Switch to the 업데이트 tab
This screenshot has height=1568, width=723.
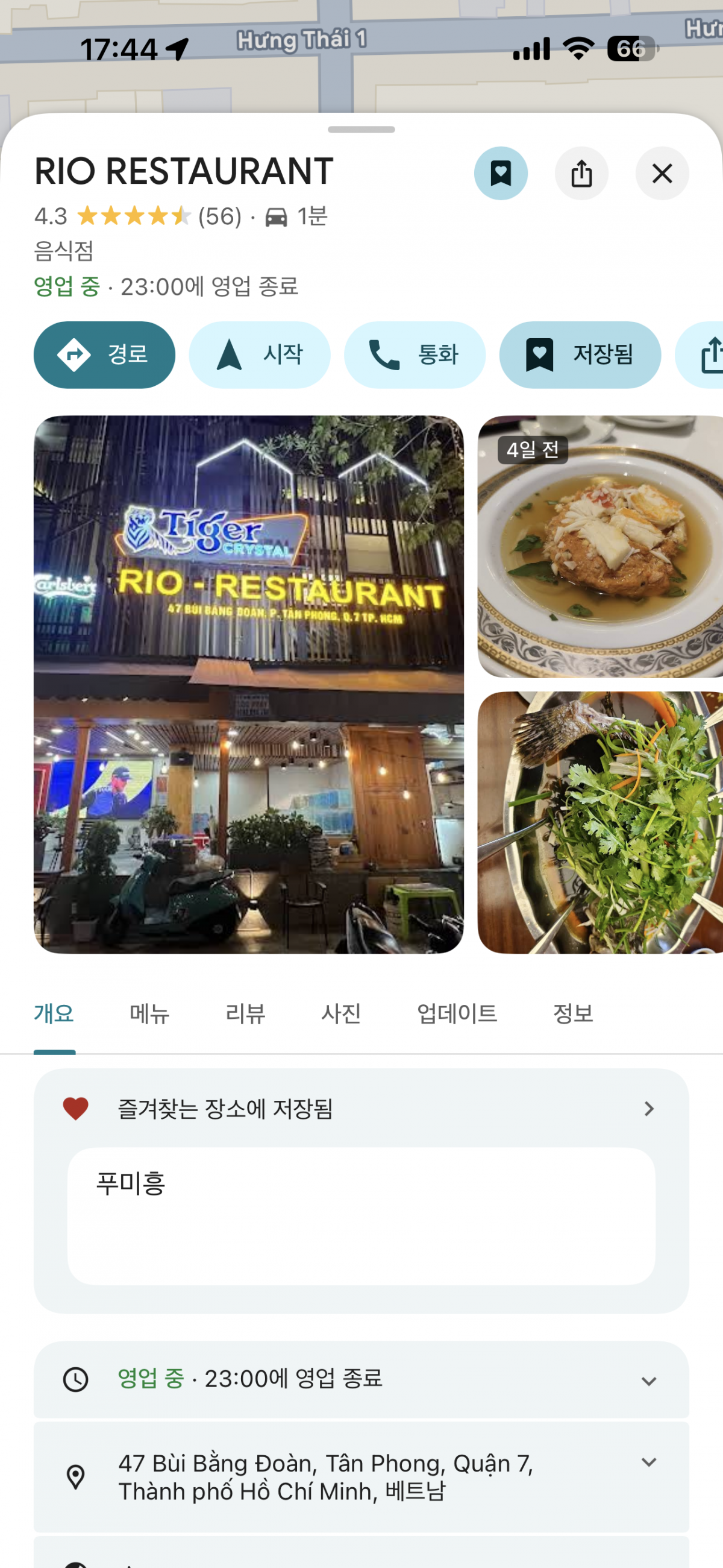457,1013
